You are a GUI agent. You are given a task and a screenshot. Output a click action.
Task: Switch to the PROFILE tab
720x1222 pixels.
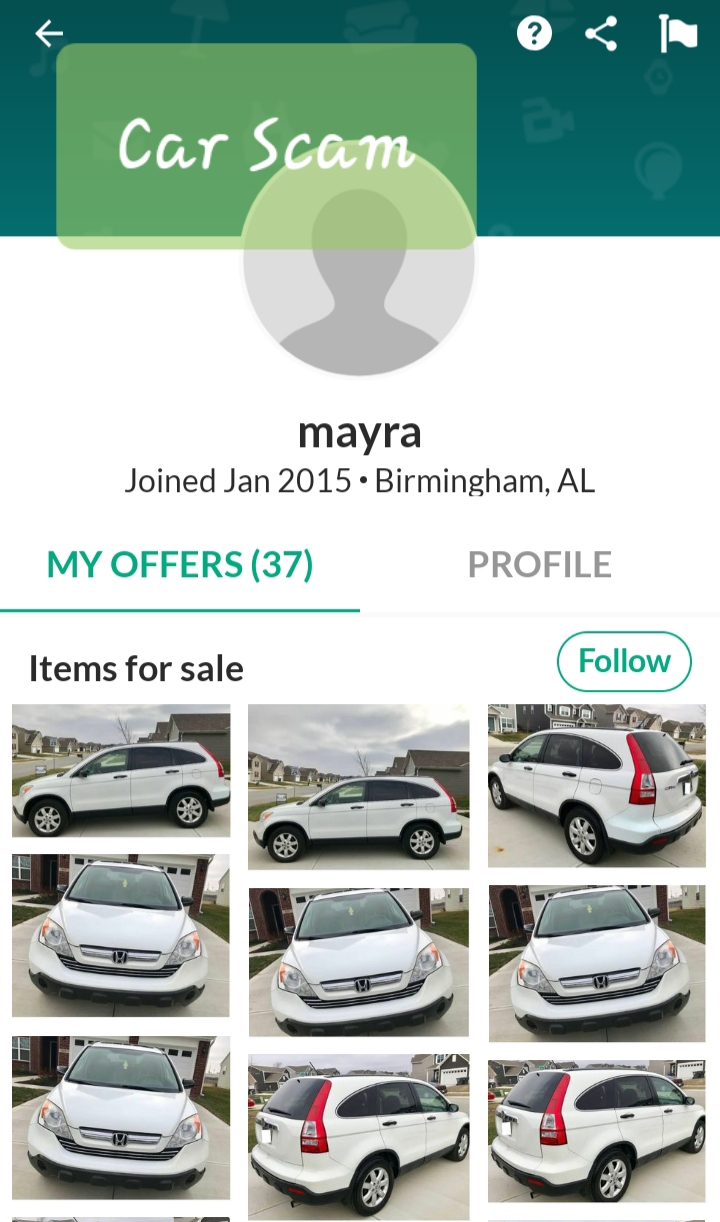(x=539, y=564)
